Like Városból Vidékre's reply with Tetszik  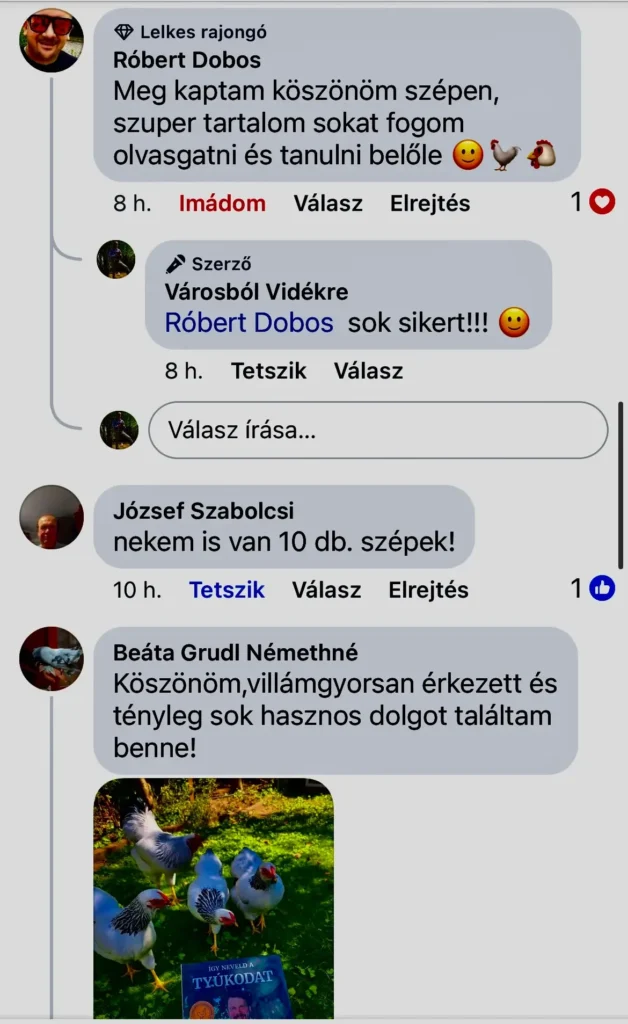pyautogui.click(x=268, y=371)
